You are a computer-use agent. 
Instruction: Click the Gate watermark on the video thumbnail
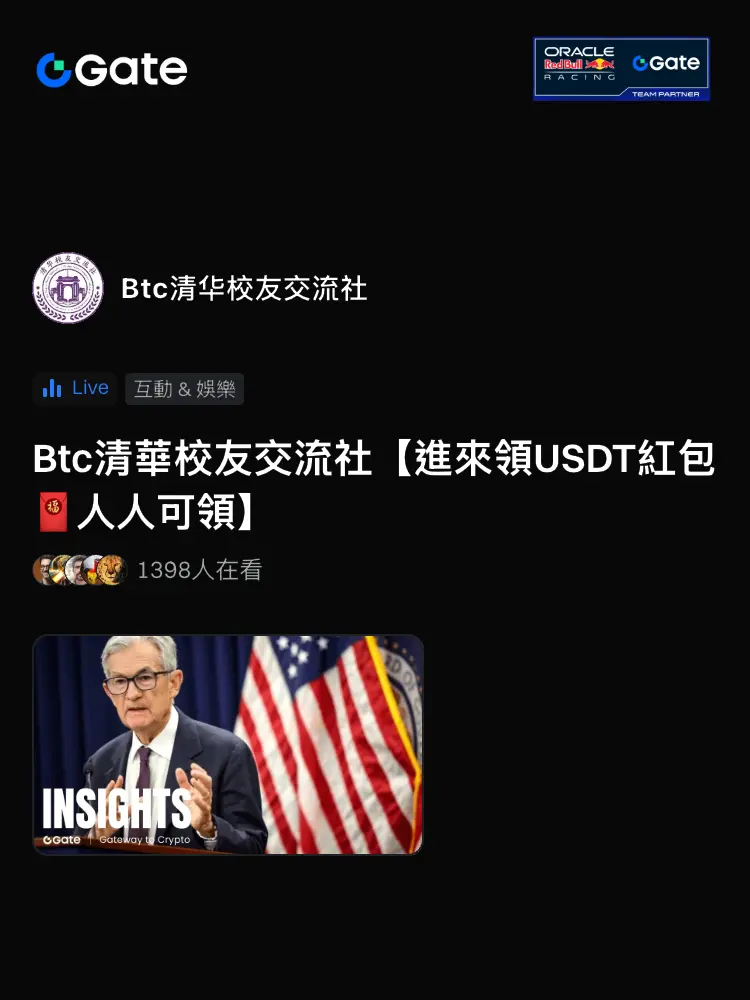coord(63,840)
